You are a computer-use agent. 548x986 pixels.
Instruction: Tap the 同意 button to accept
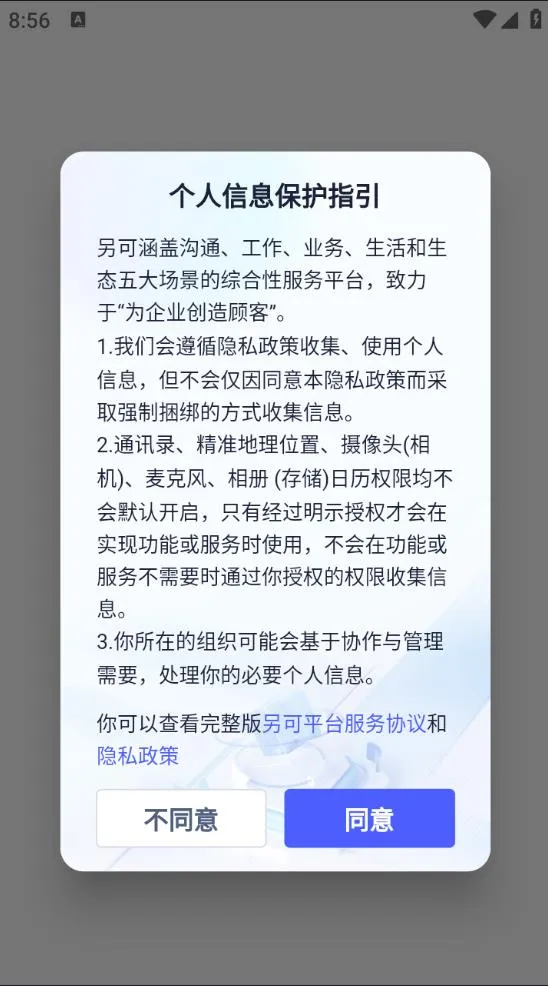coord(369,818)
